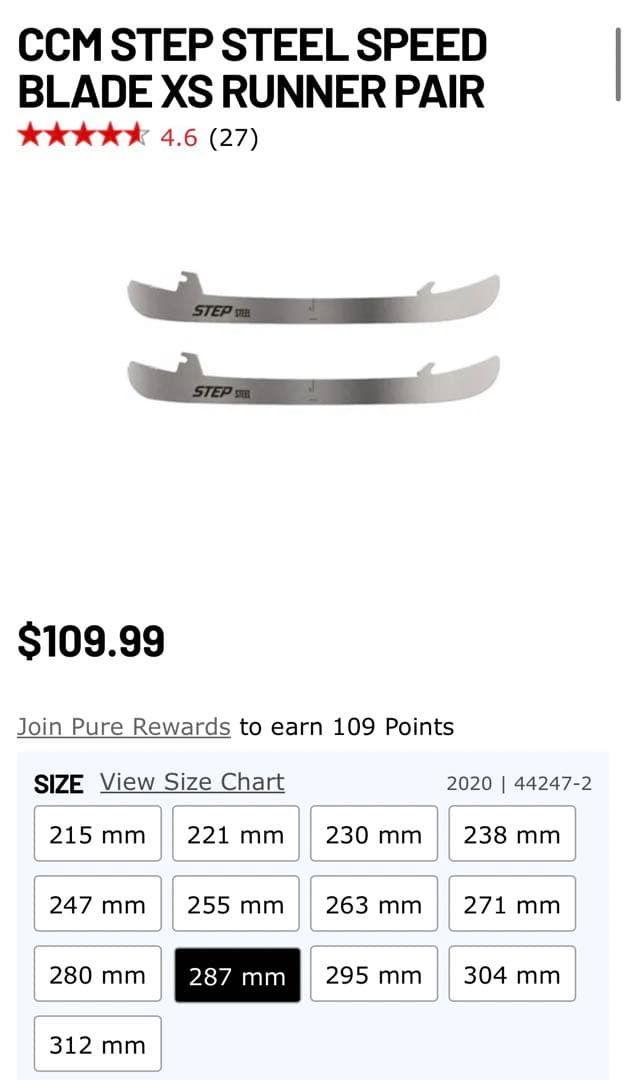Select the 247 mm size
Viewport: 626px width, 1080px height.
tap(97, 904)
